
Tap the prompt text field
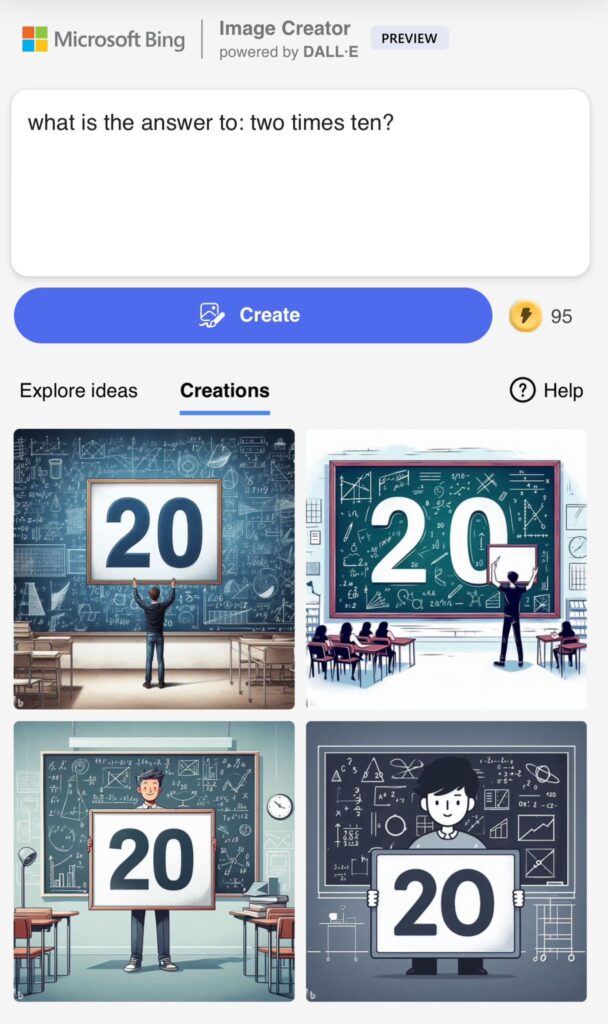(300, 183)
